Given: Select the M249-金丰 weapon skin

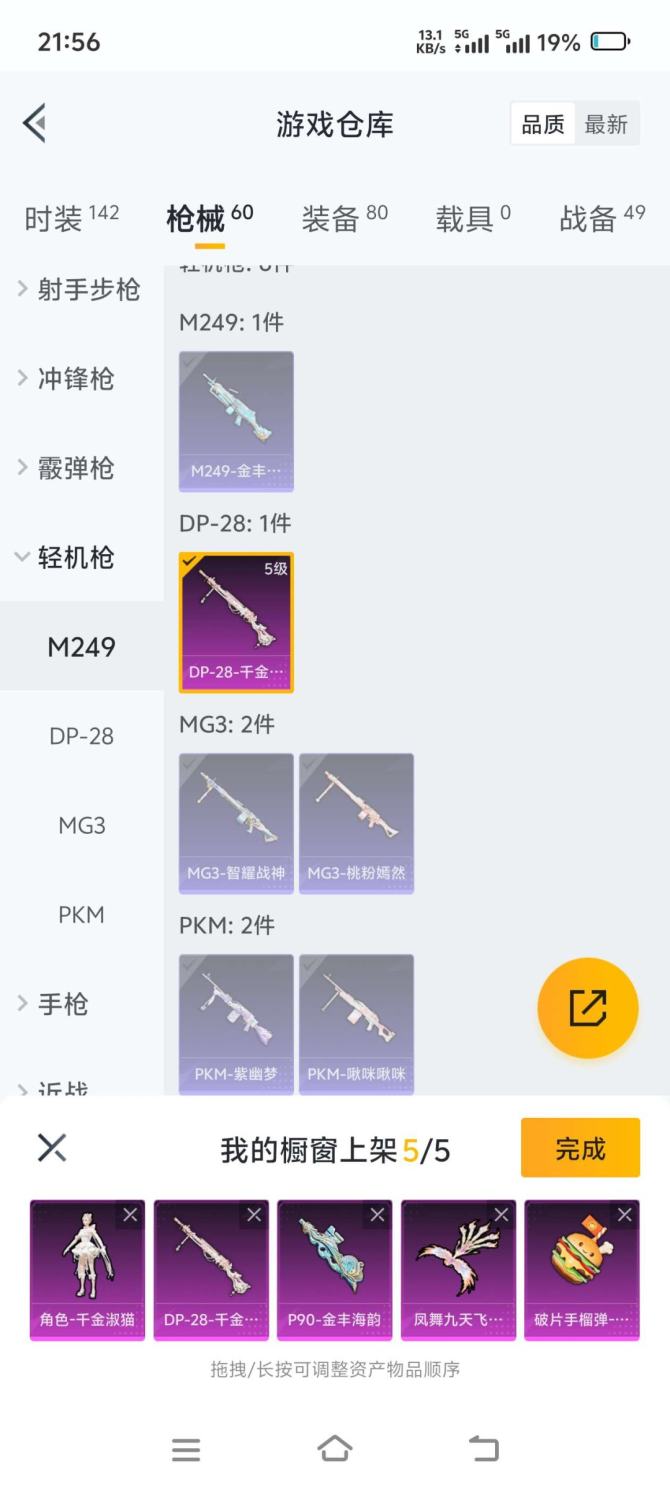Looking at the screenshot, I should [236, 421].
